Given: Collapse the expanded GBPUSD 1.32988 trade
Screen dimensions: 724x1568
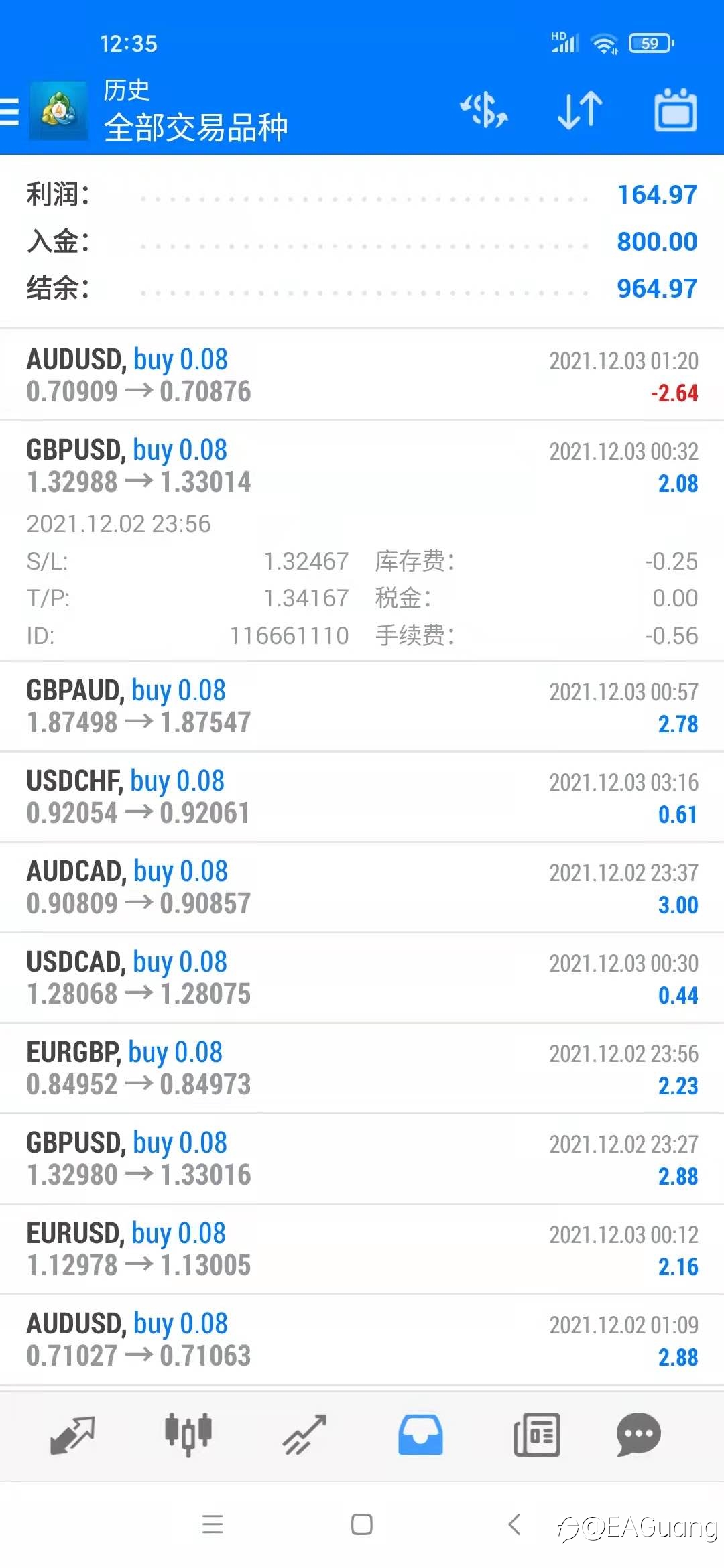Looking at the screenshot, I should (x=362, y=541).
